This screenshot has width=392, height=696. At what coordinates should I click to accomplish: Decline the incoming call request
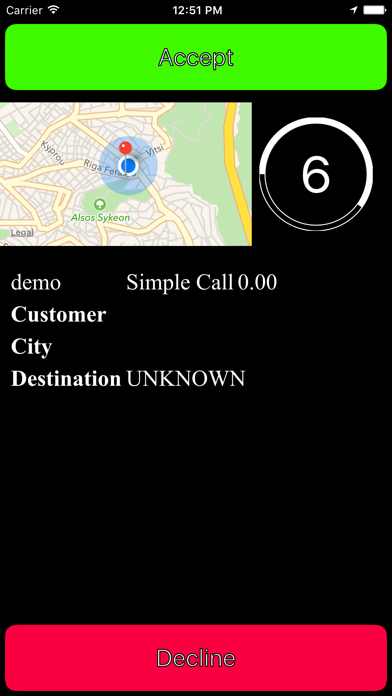coord(196,657)
